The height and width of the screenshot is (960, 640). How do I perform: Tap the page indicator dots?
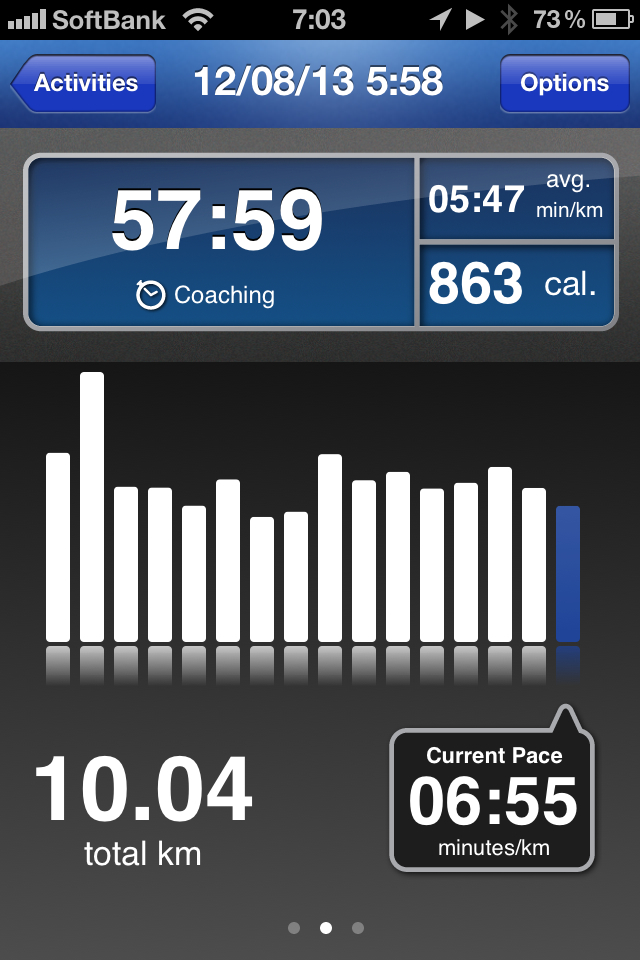point(325,928)
